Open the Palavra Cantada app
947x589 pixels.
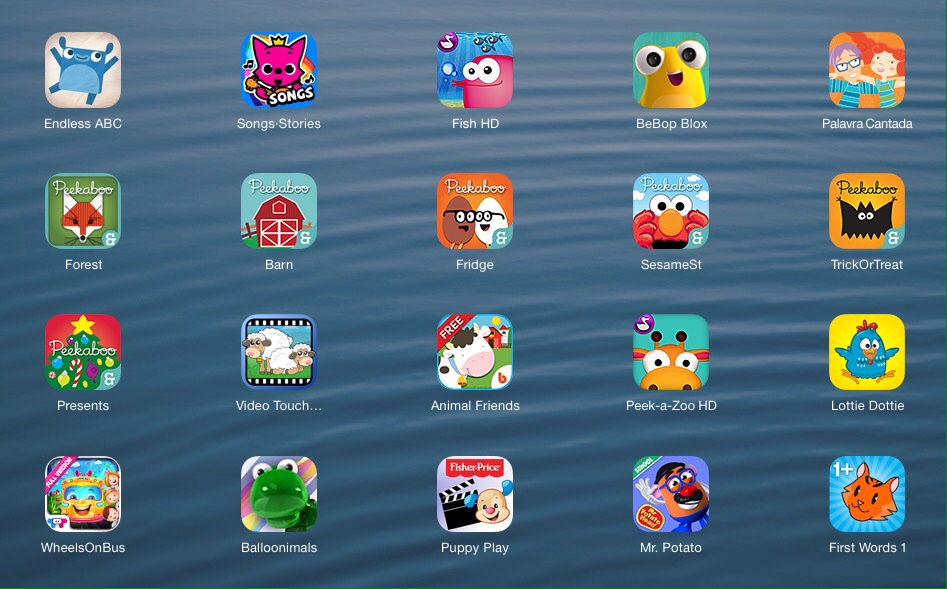click(x=867, y=70)
